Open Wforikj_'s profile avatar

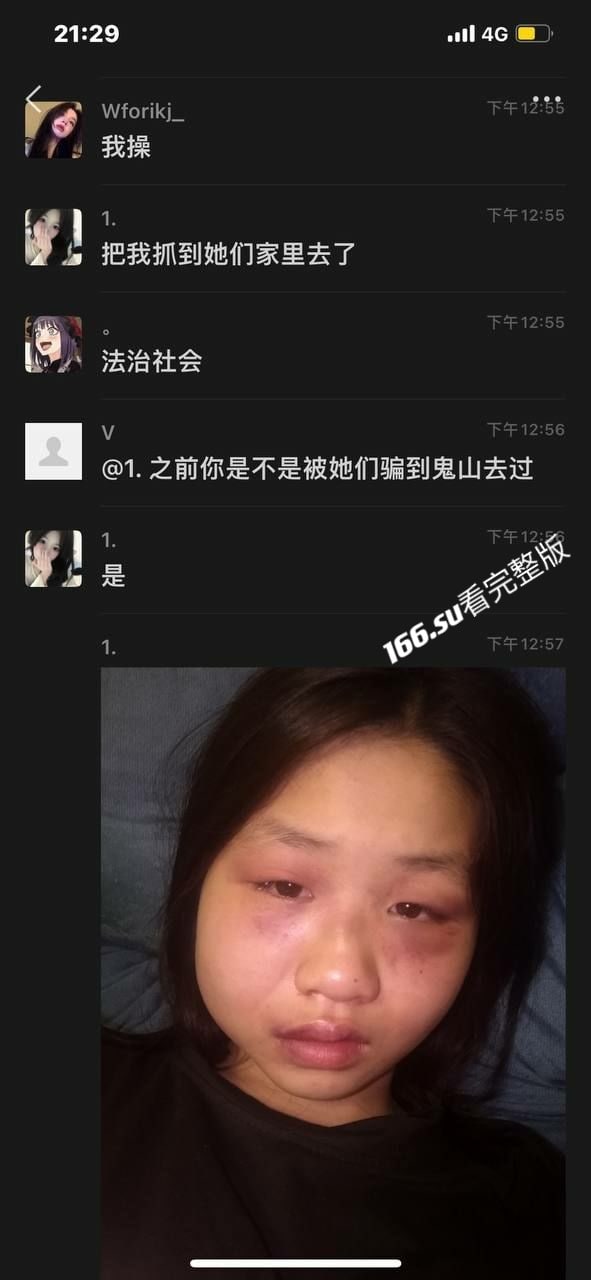pos(53,130)
